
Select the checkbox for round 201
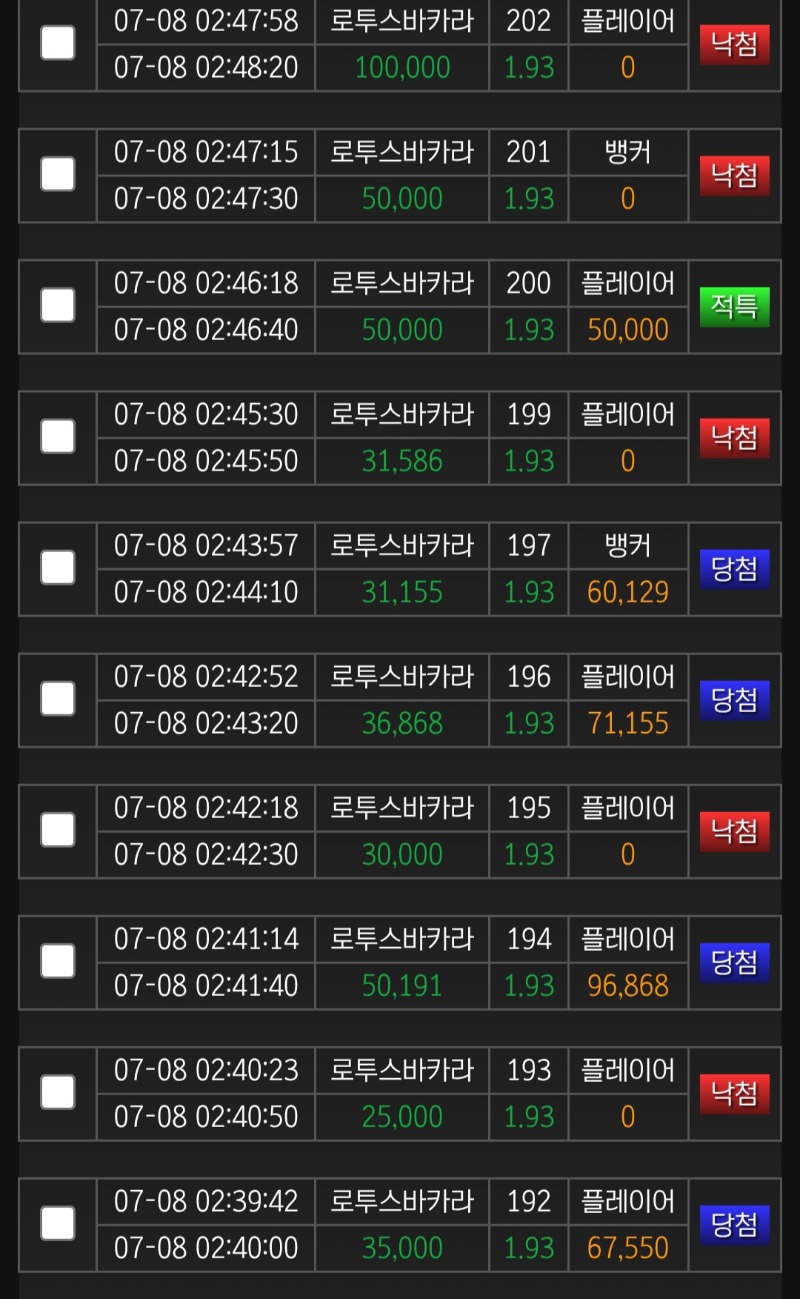pyautogui.click(x=57, y=174)
